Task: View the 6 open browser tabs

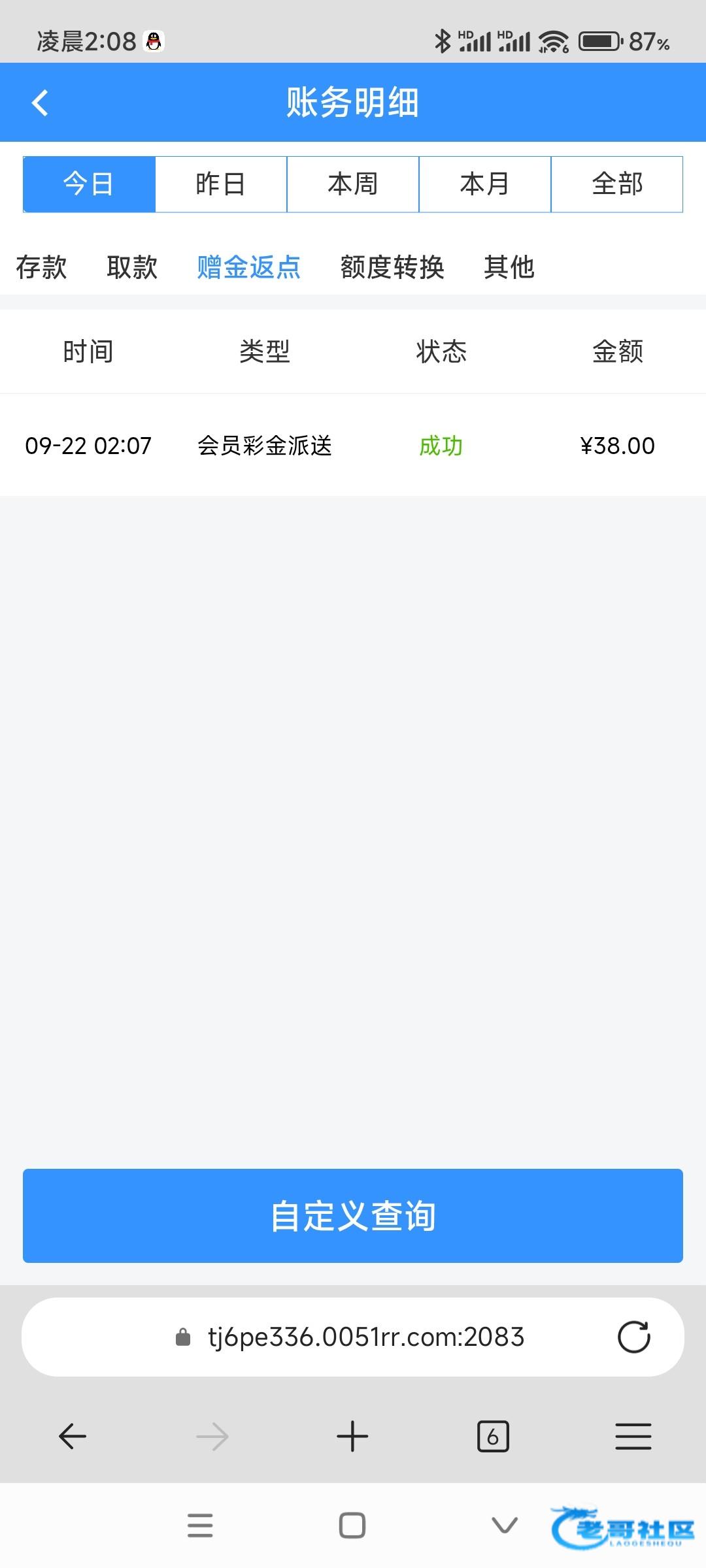Action: [x=493, y=1436]
